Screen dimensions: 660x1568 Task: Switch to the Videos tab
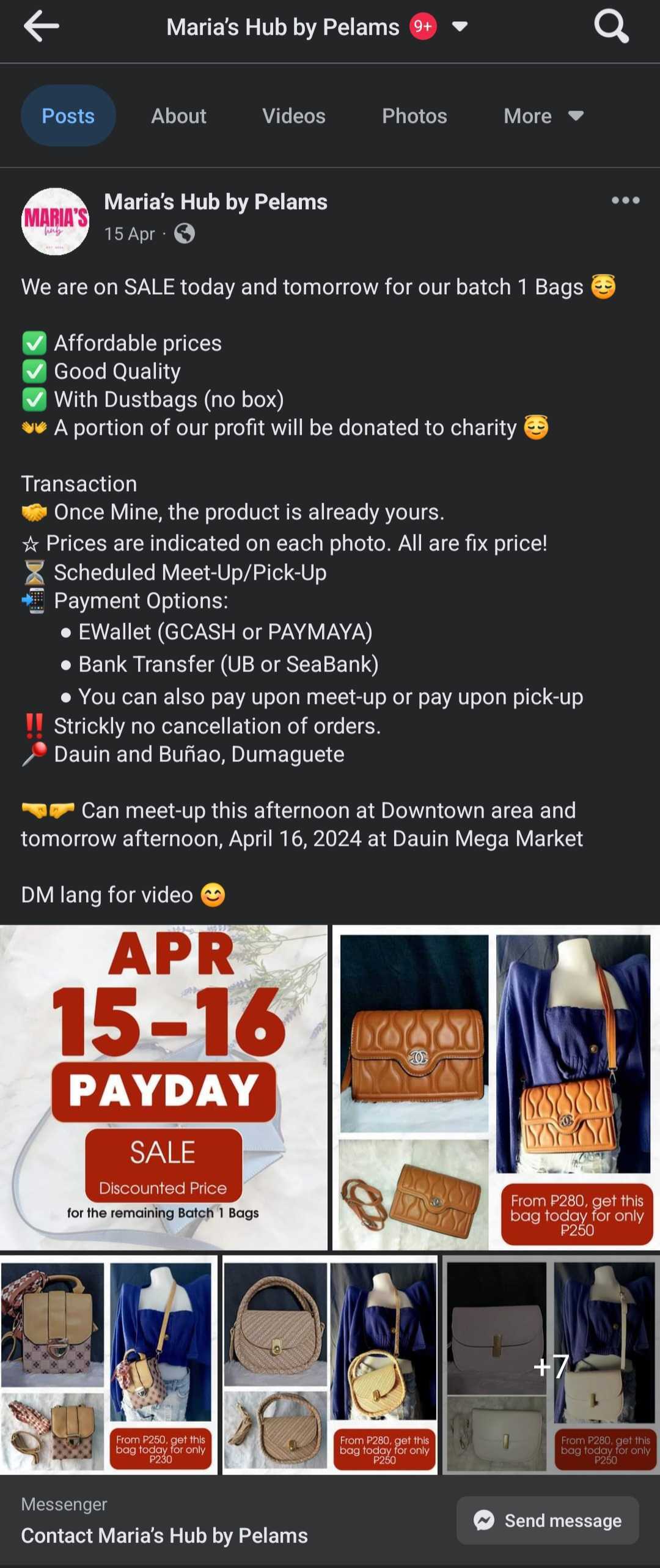[293, 116]
